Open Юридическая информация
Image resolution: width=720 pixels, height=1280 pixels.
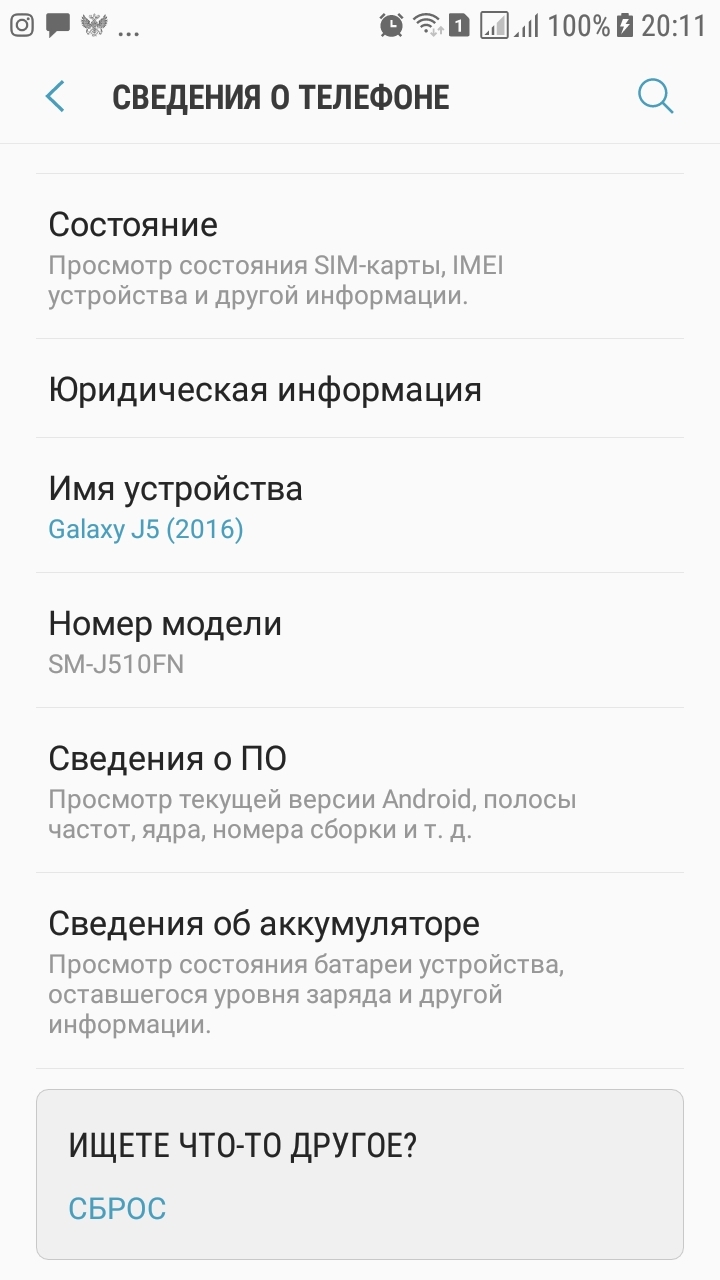(360, 389)
